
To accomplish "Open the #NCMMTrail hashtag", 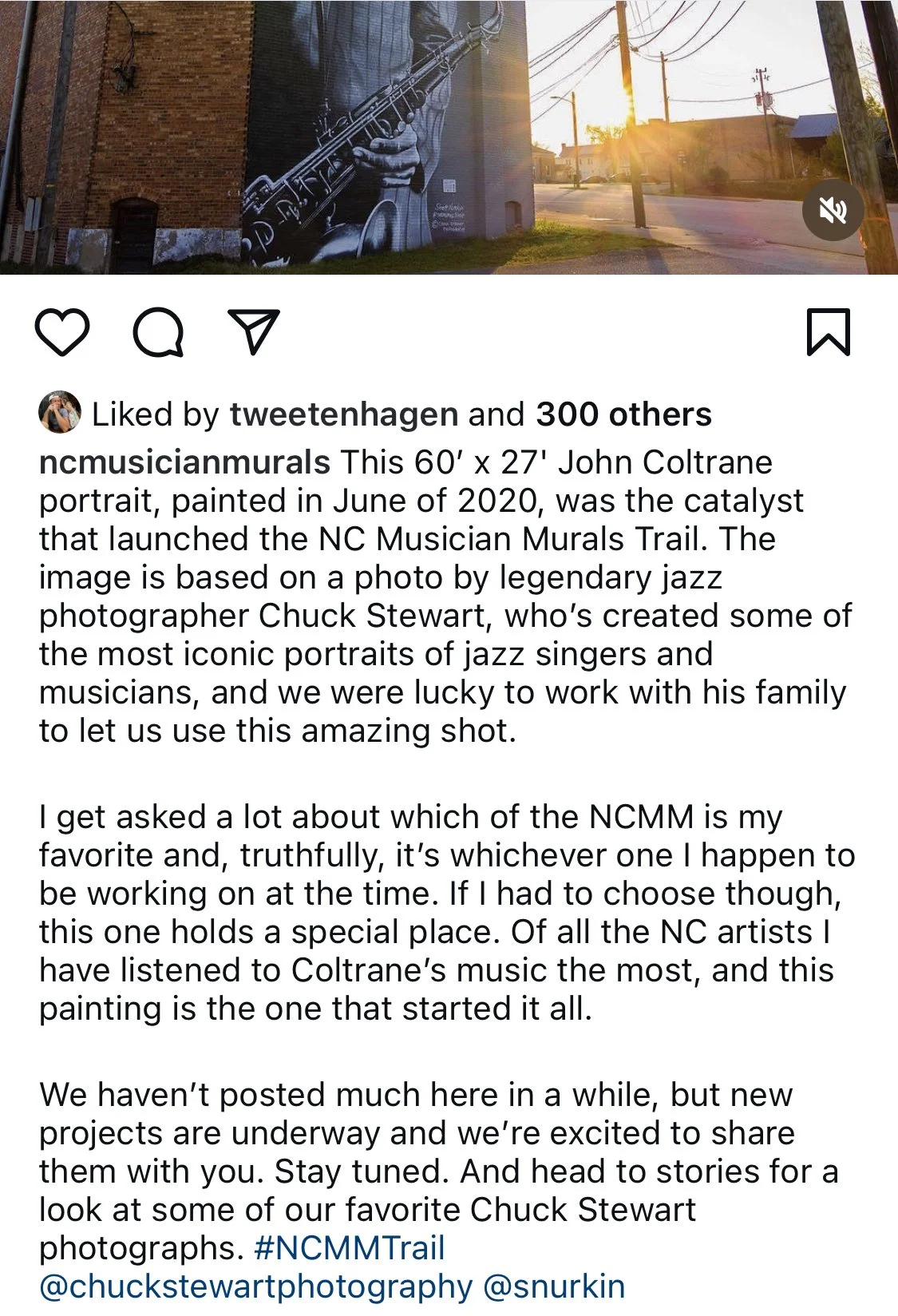I will pos(349,1248).
